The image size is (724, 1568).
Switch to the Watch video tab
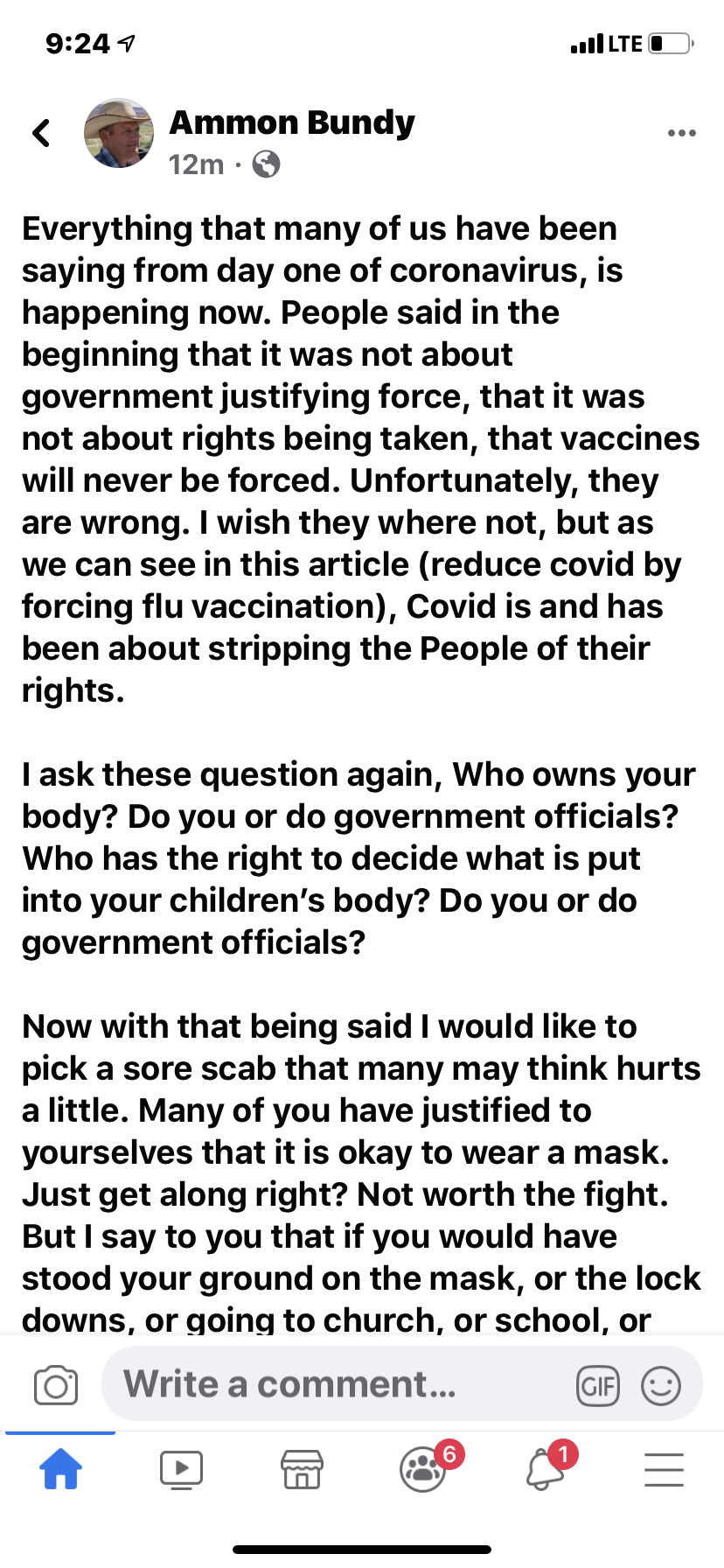tap(181, 1469)
